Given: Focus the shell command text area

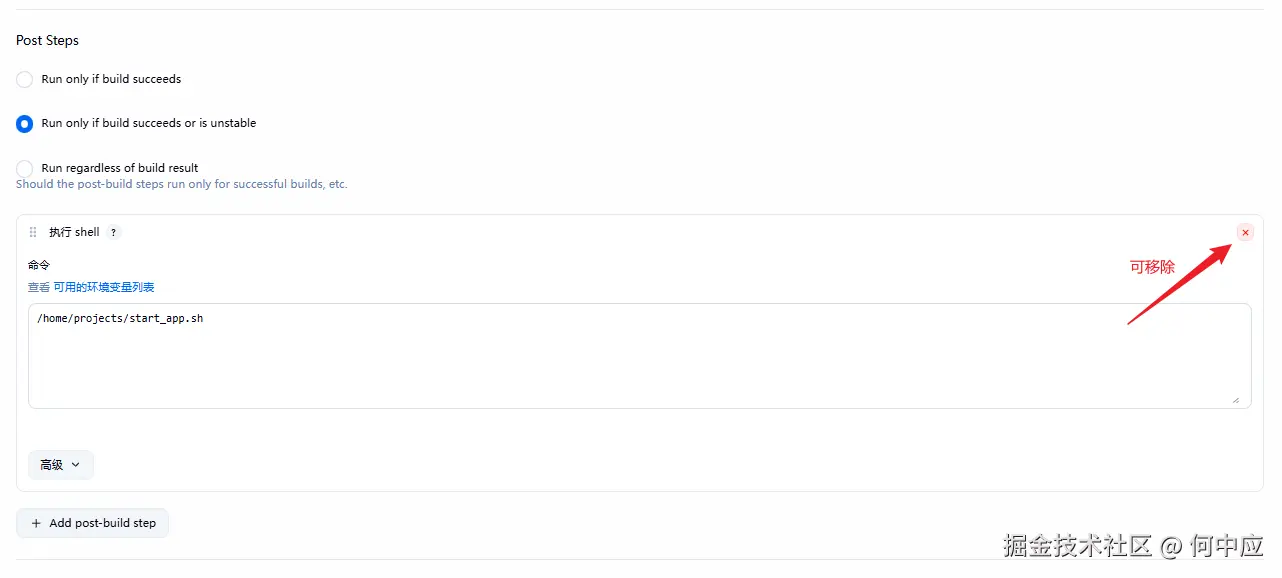Looking at the screenshot, I should point(639,356).
